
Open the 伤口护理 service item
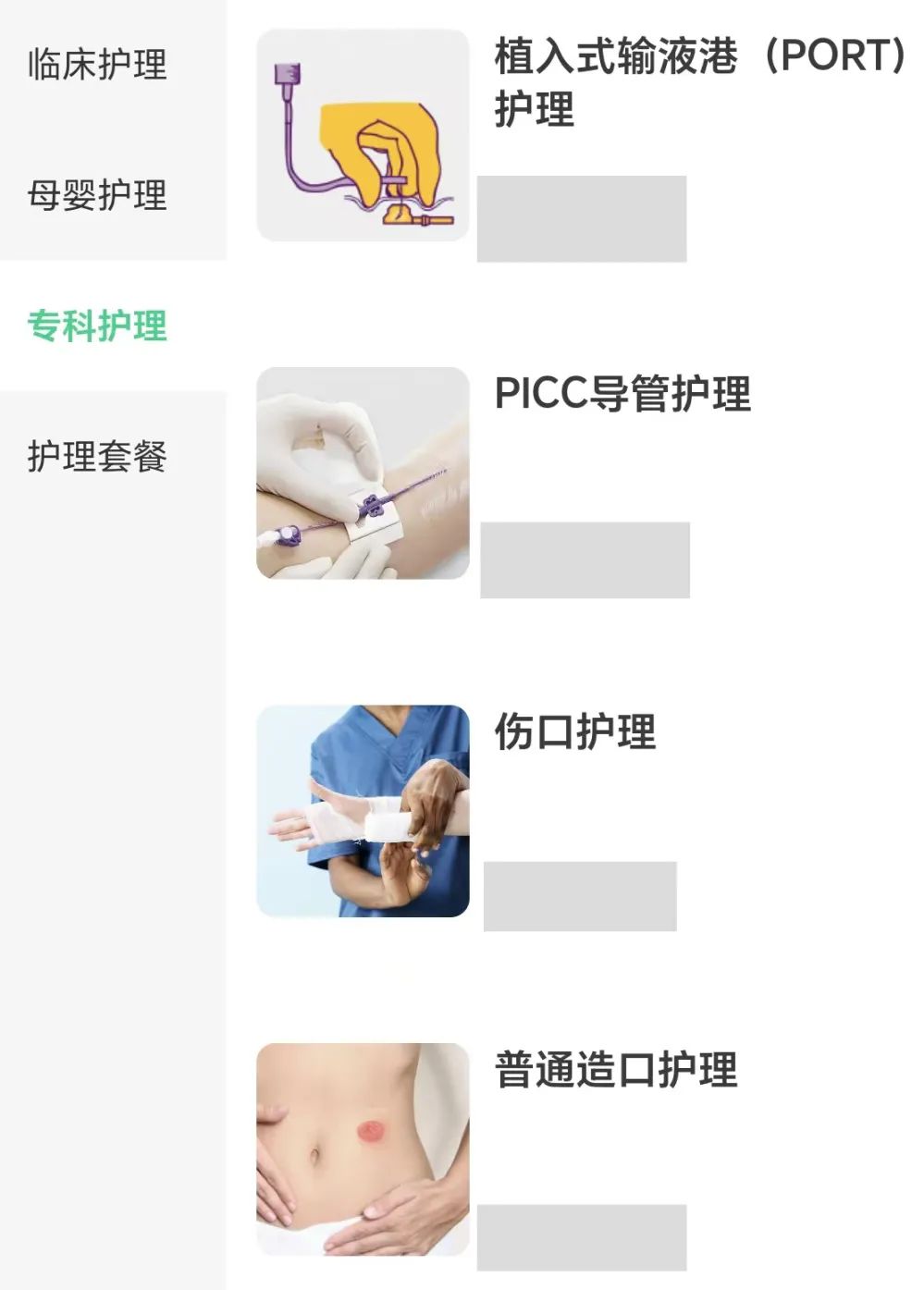point(575,731)
